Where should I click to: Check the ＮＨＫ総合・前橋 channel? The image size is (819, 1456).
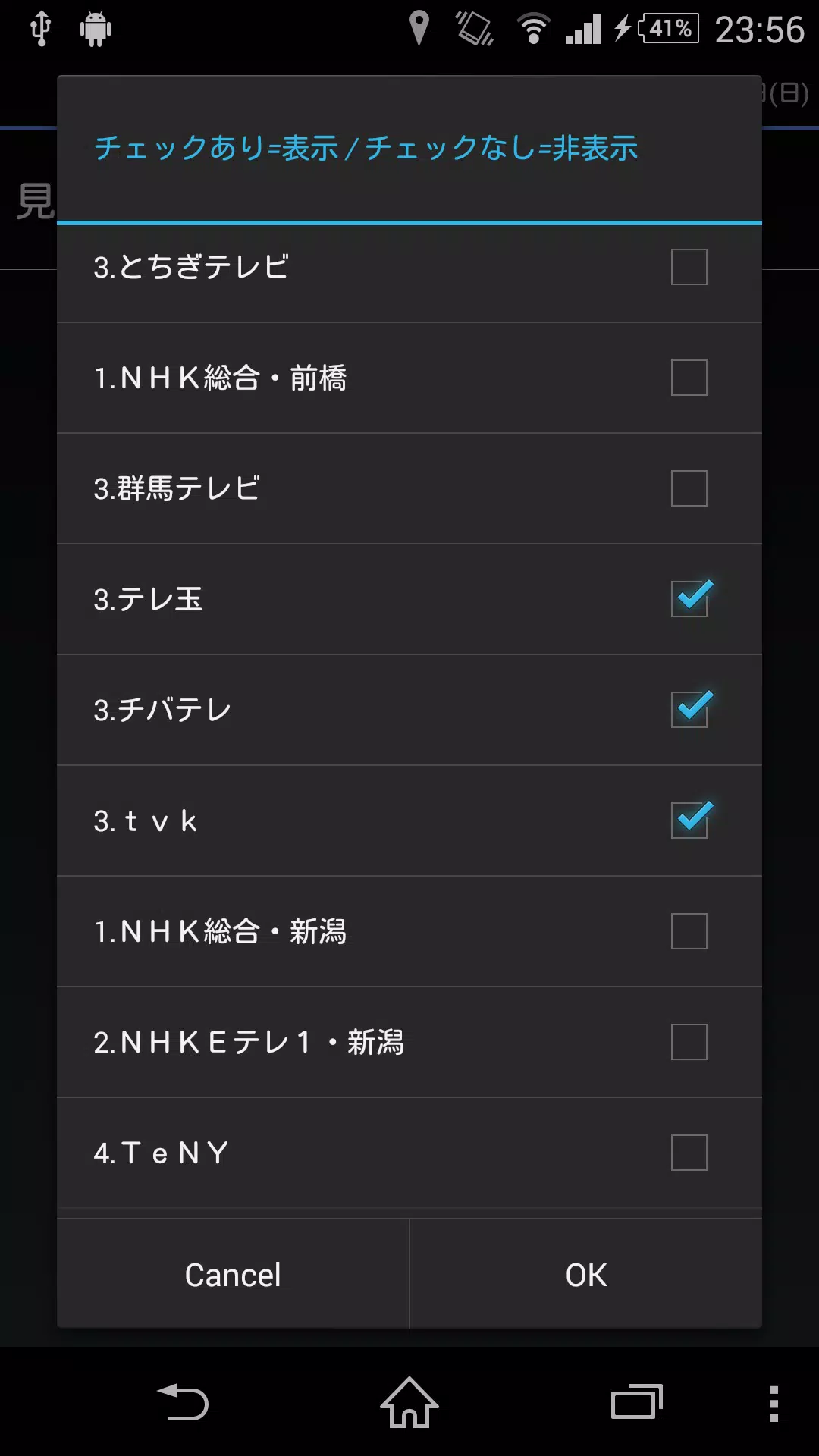coord(688,378)
